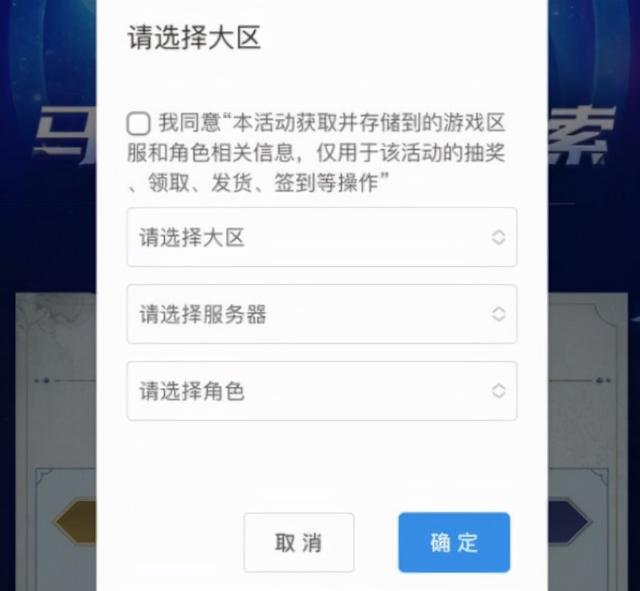The width and height of the screenshot is (640, 591).
Task: Open the 请选择大区 dropdown
Action: pyautogui.click(x=321, y=237)
